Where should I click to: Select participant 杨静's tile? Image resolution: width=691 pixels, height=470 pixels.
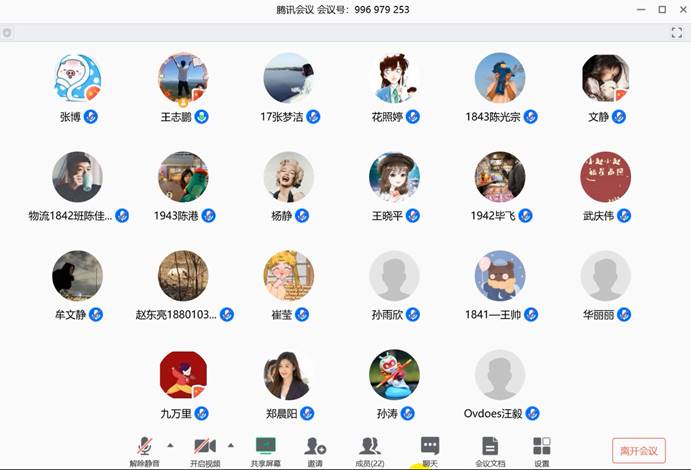tap(288, 177)
